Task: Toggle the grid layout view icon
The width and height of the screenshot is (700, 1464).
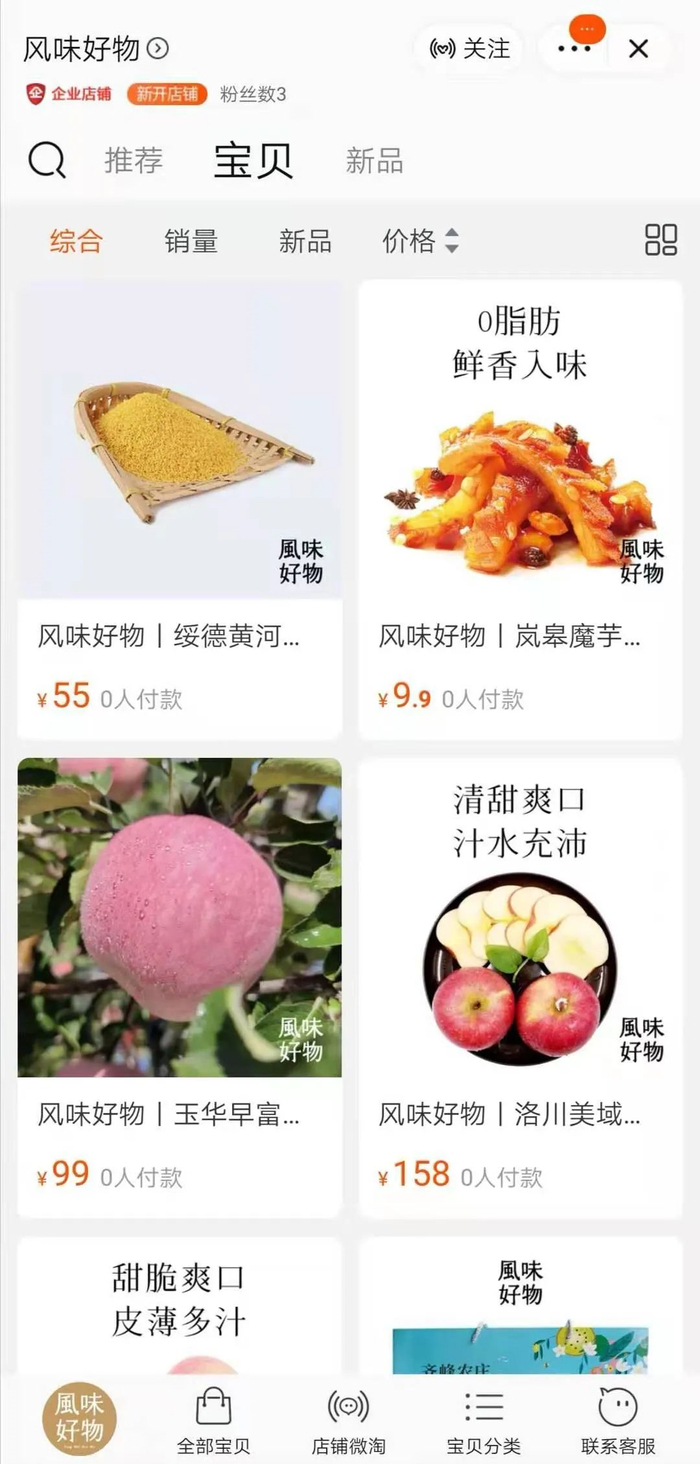Action: click(x=661, y=240)
